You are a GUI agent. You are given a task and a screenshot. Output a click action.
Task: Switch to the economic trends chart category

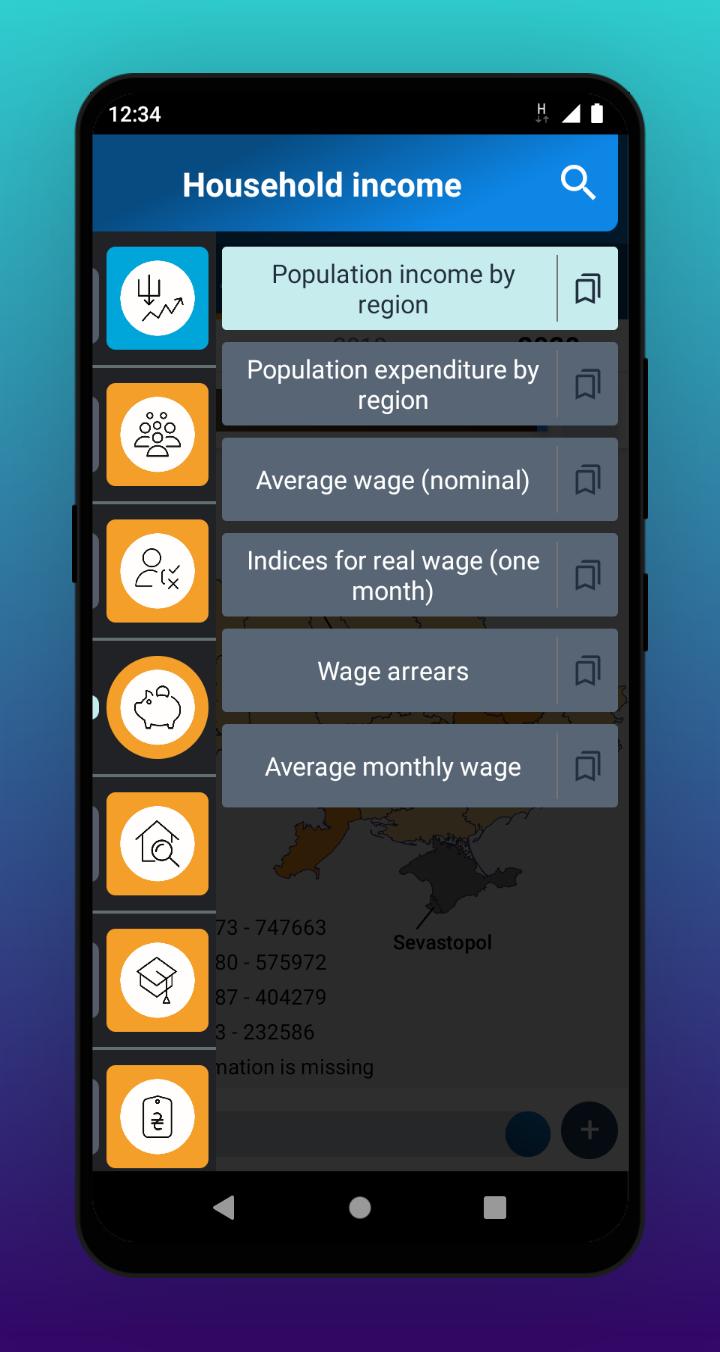click(157, 298)
